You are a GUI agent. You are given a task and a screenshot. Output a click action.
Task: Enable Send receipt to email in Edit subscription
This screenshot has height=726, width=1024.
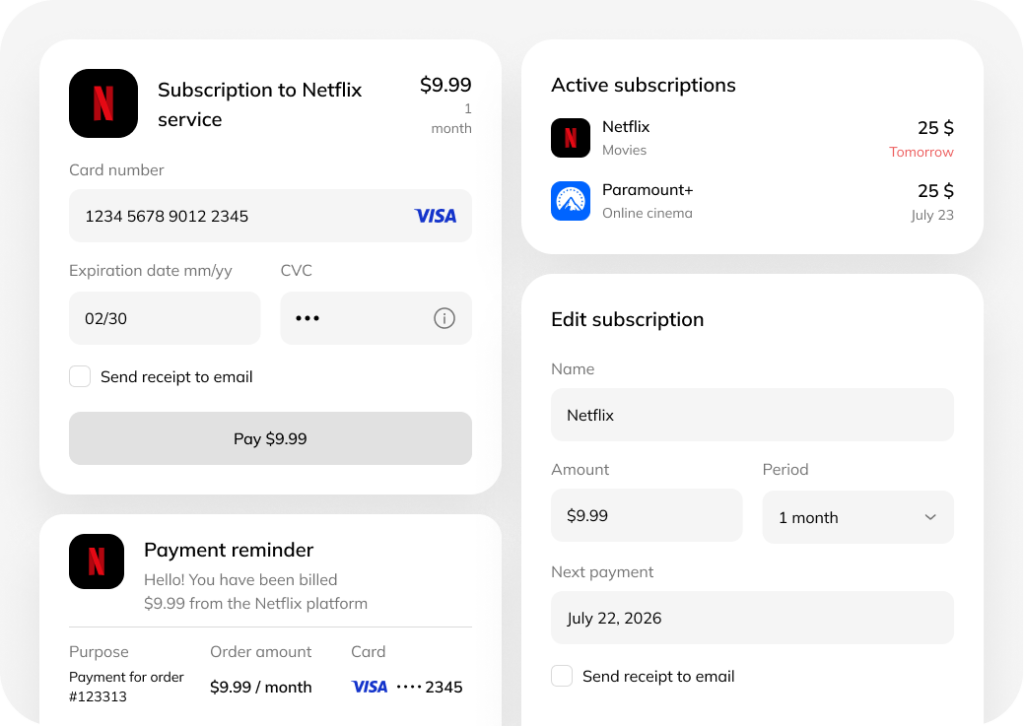tap(562, 676)
